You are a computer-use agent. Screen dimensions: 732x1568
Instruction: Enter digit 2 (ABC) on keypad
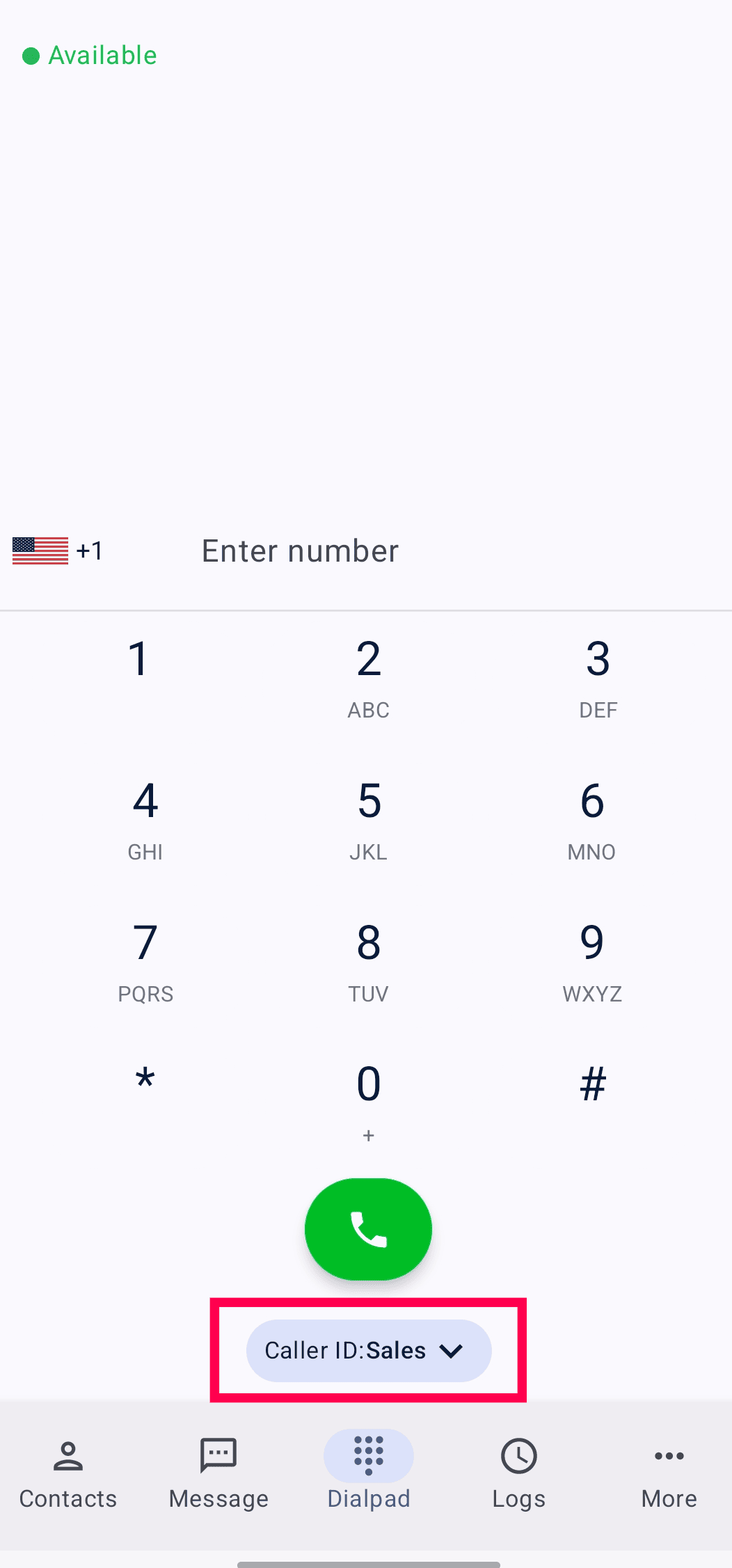click(369, 675)
